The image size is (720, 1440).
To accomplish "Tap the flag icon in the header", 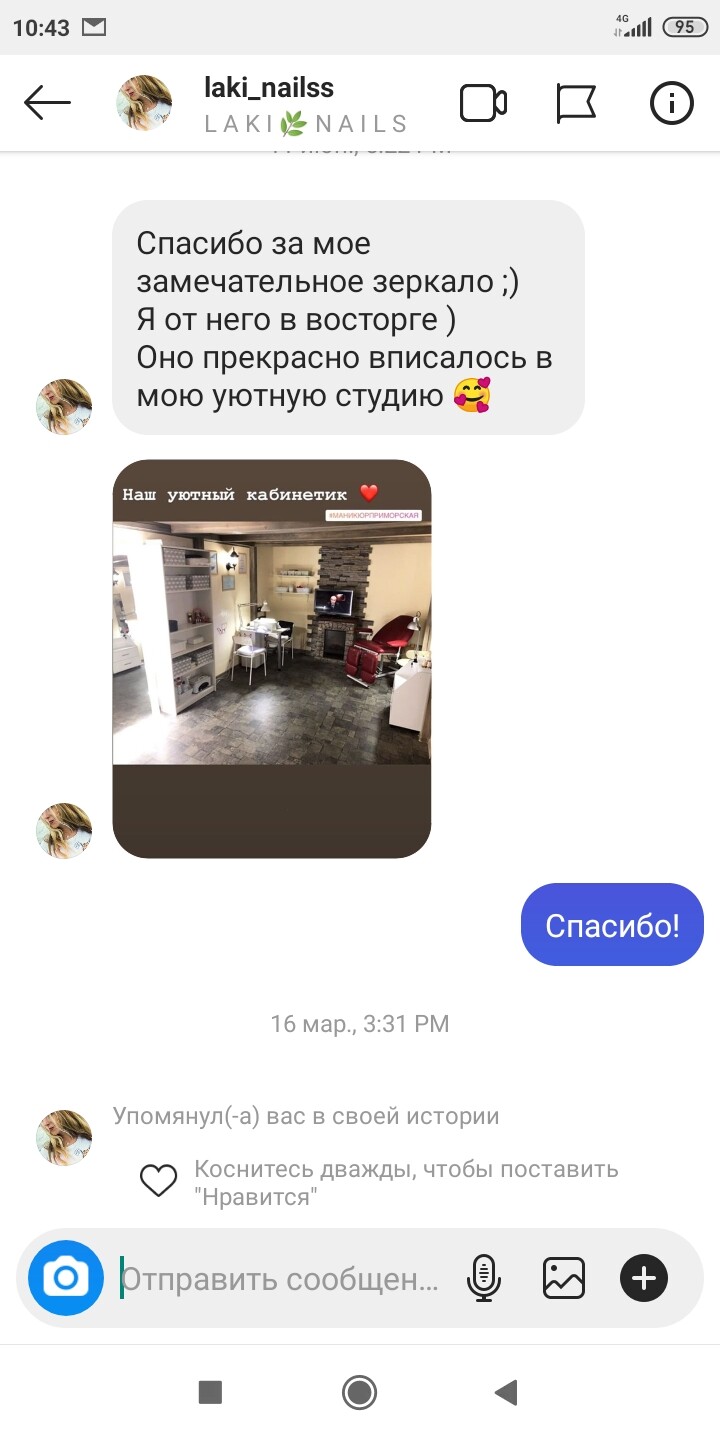I will (x=576, y=103).
